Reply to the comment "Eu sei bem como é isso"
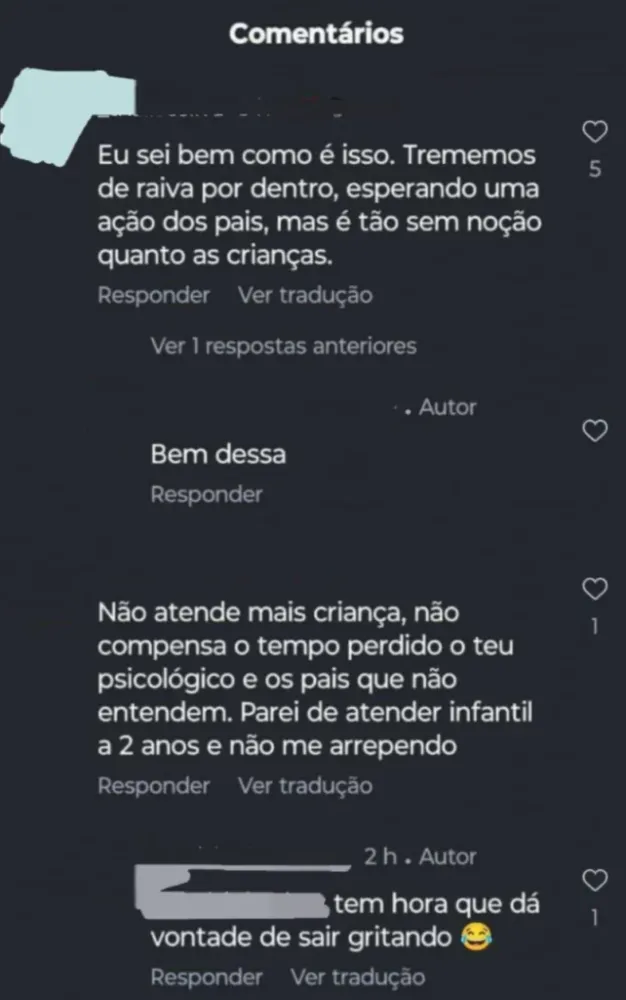 pos(154,295)
